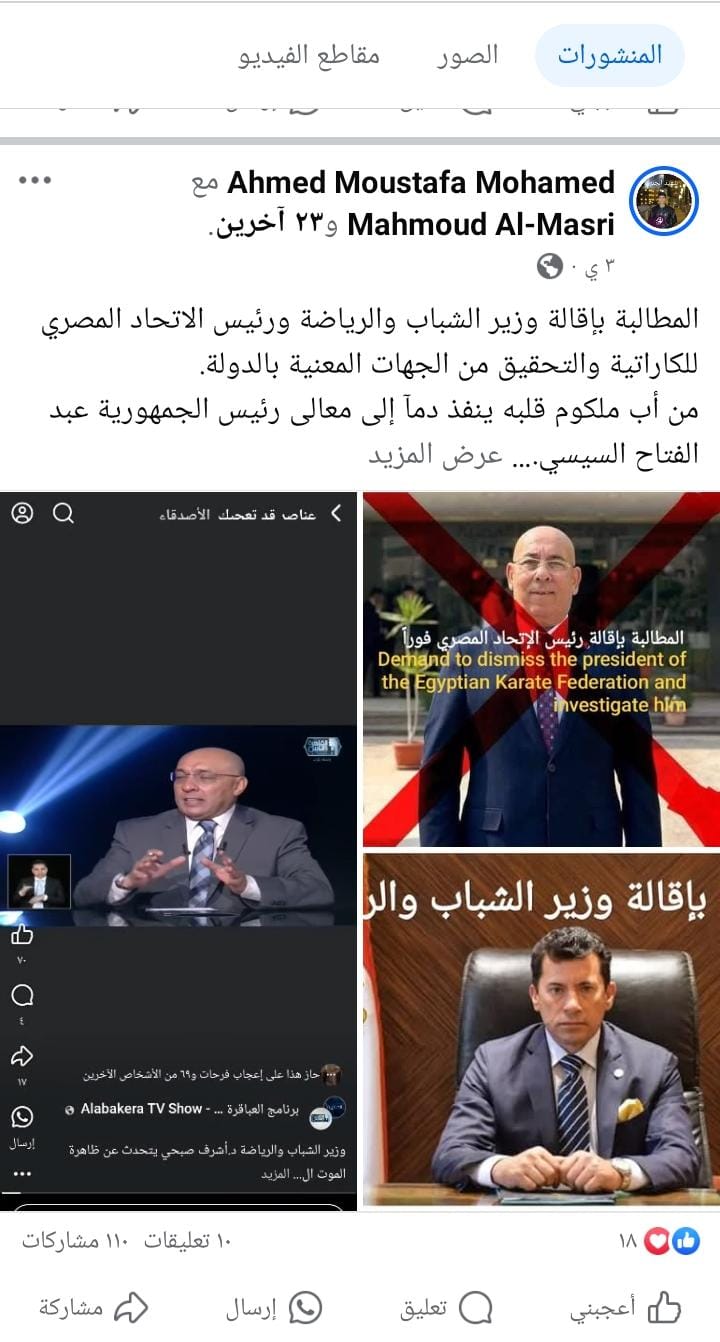Image resolution: width=720 pixels, height=1342 pixels.
Task: View Mahmoud Al-Masri's tagged profile
Action: pyautogui.click(x=480, y=225)
